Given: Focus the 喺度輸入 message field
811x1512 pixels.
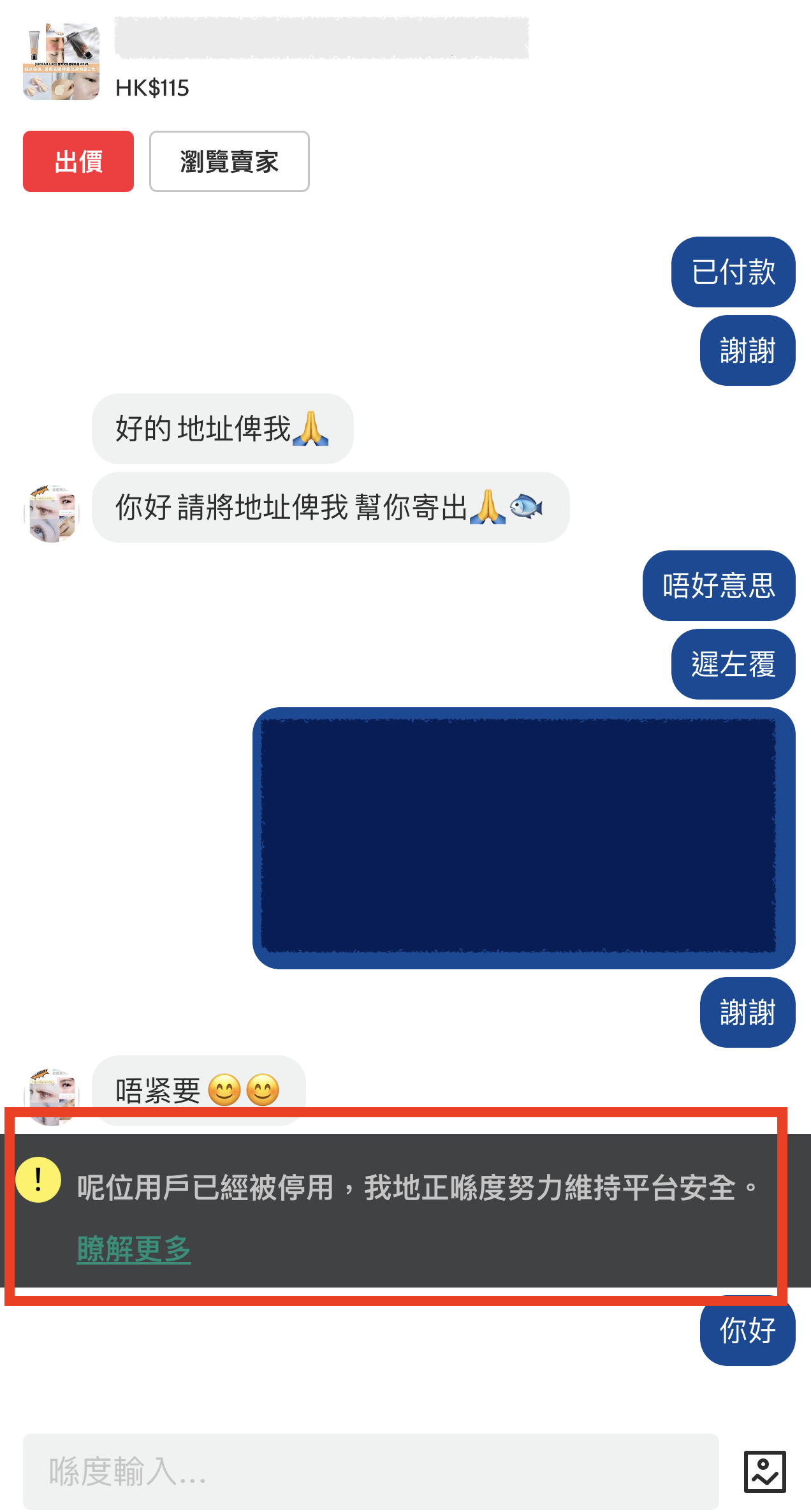Looking at the screenshot, I should (x=370, y=1471).
